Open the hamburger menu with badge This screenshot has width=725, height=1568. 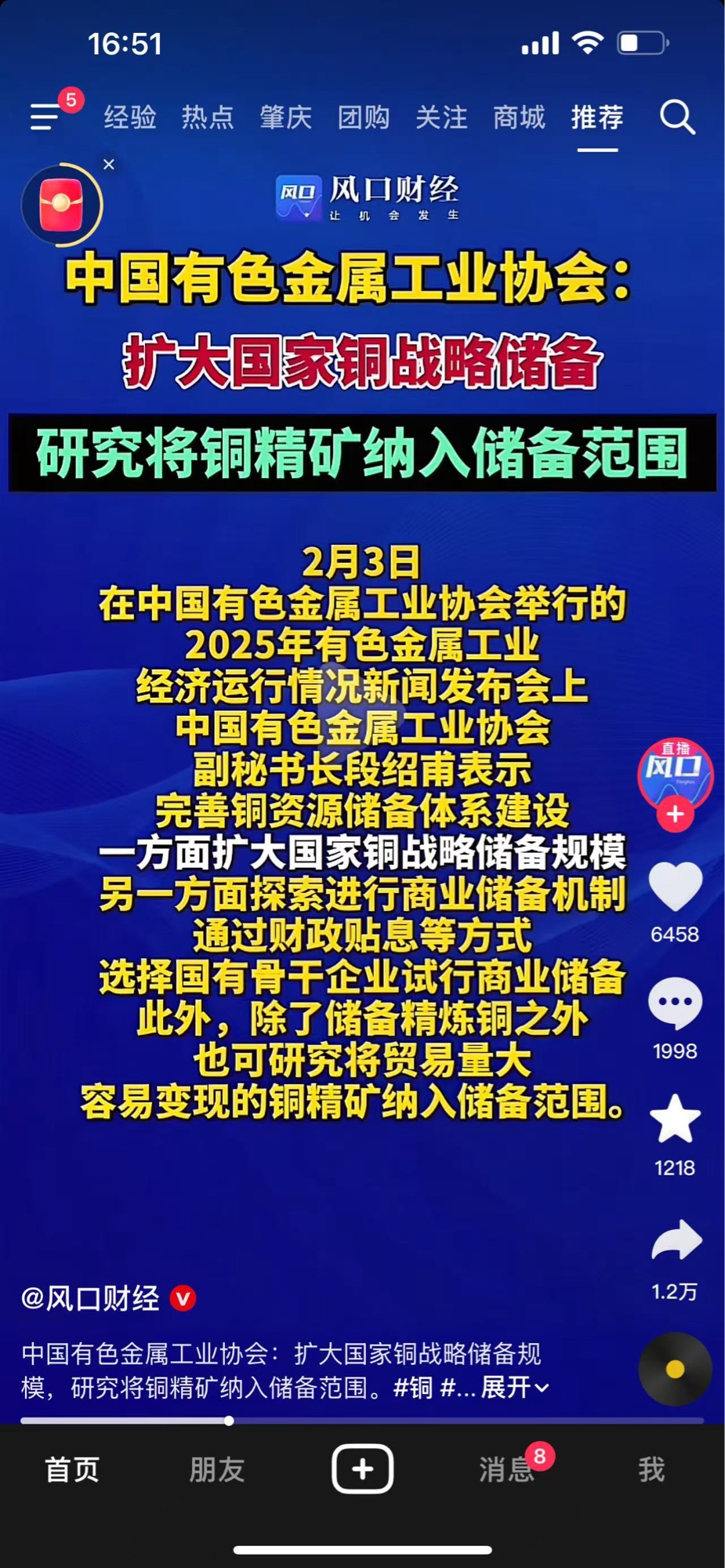[x=47, y=117]
